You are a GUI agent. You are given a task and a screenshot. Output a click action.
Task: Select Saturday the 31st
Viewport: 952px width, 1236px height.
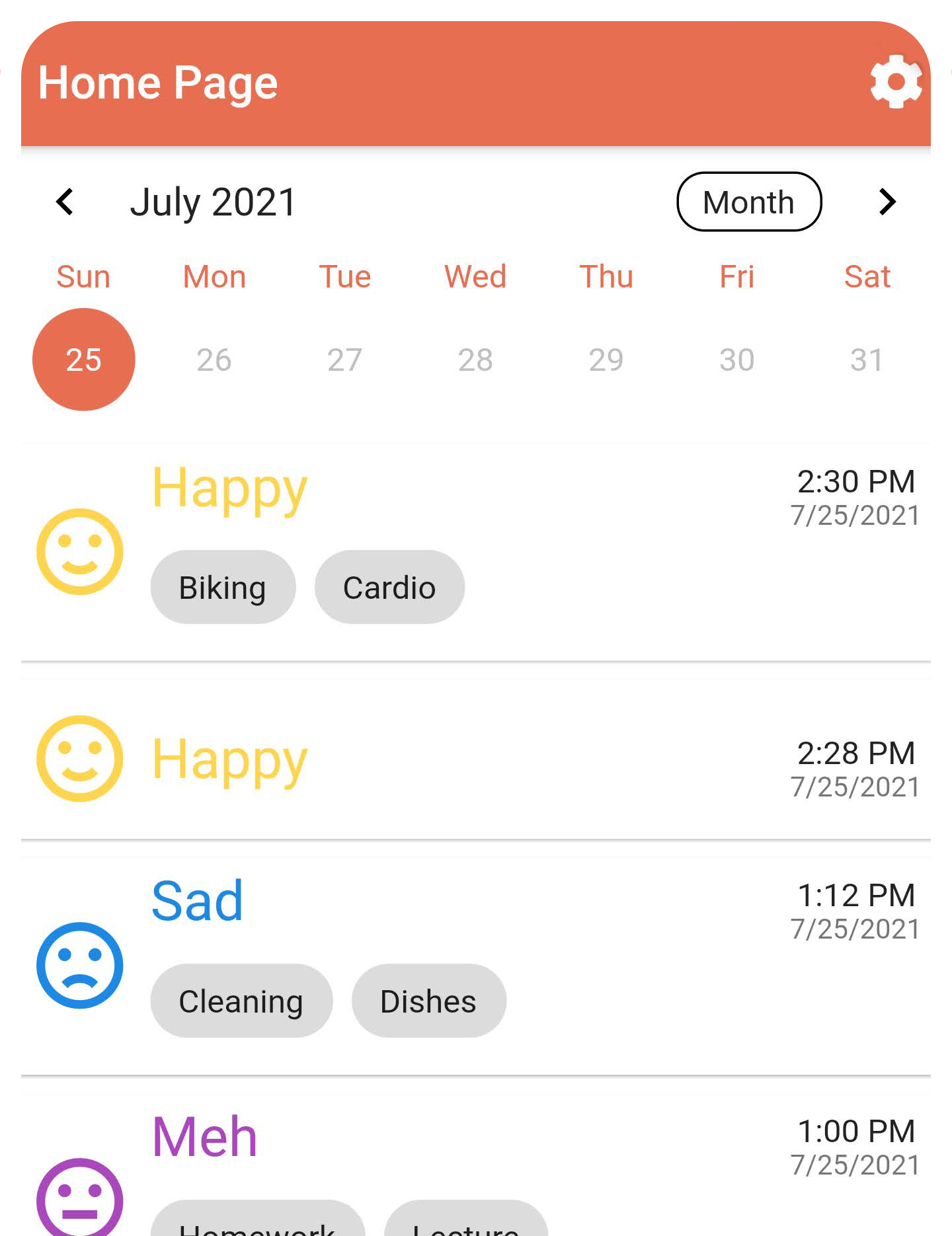867,360
